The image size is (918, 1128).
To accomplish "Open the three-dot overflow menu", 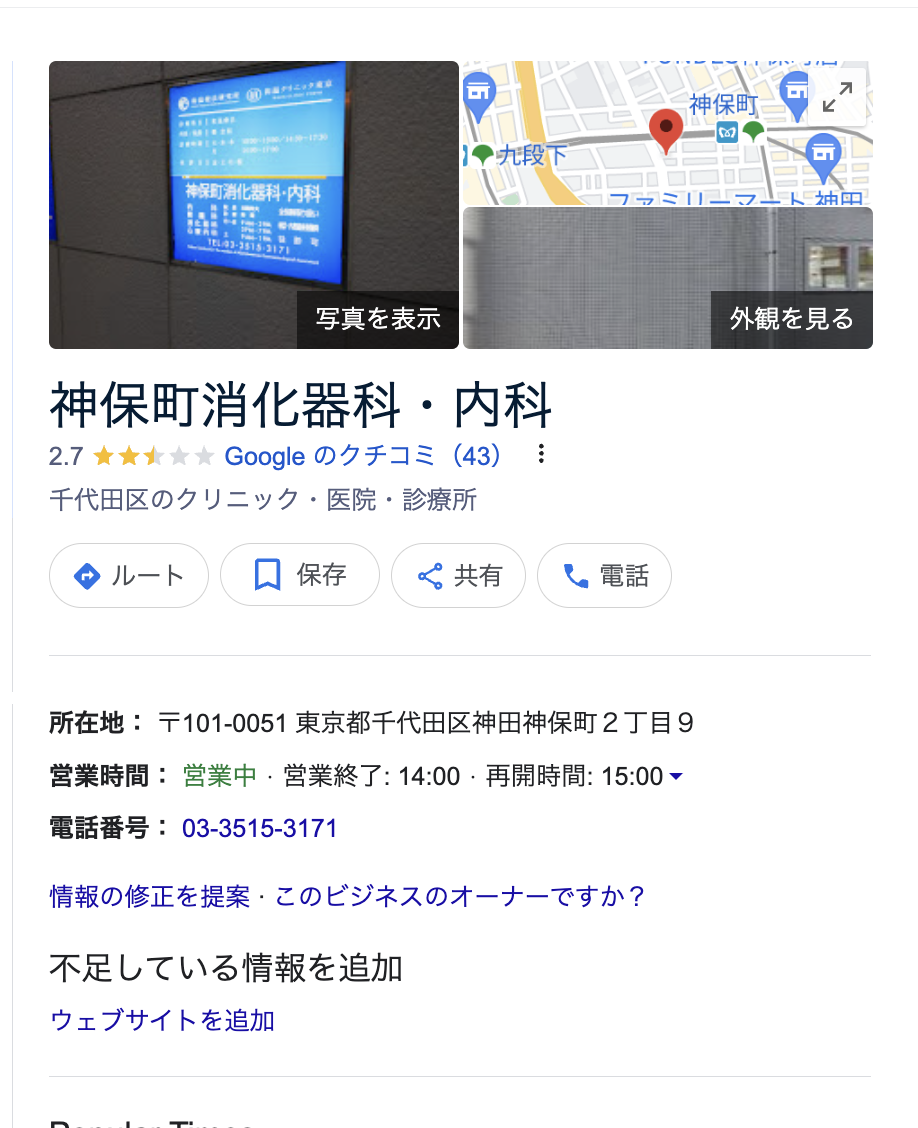I will (x=541, y=455).
